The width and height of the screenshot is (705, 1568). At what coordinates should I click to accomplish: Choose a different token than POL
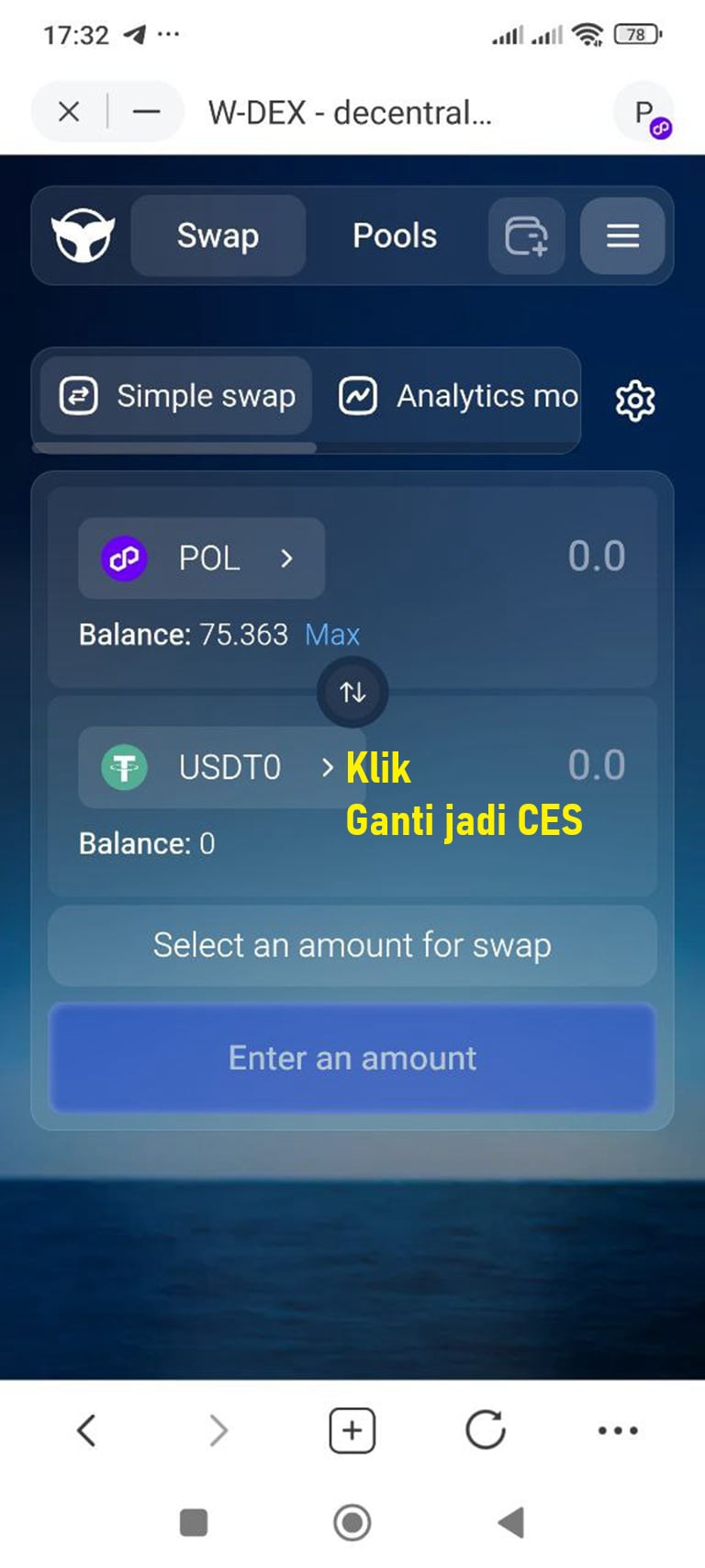(x=201, y=558)
